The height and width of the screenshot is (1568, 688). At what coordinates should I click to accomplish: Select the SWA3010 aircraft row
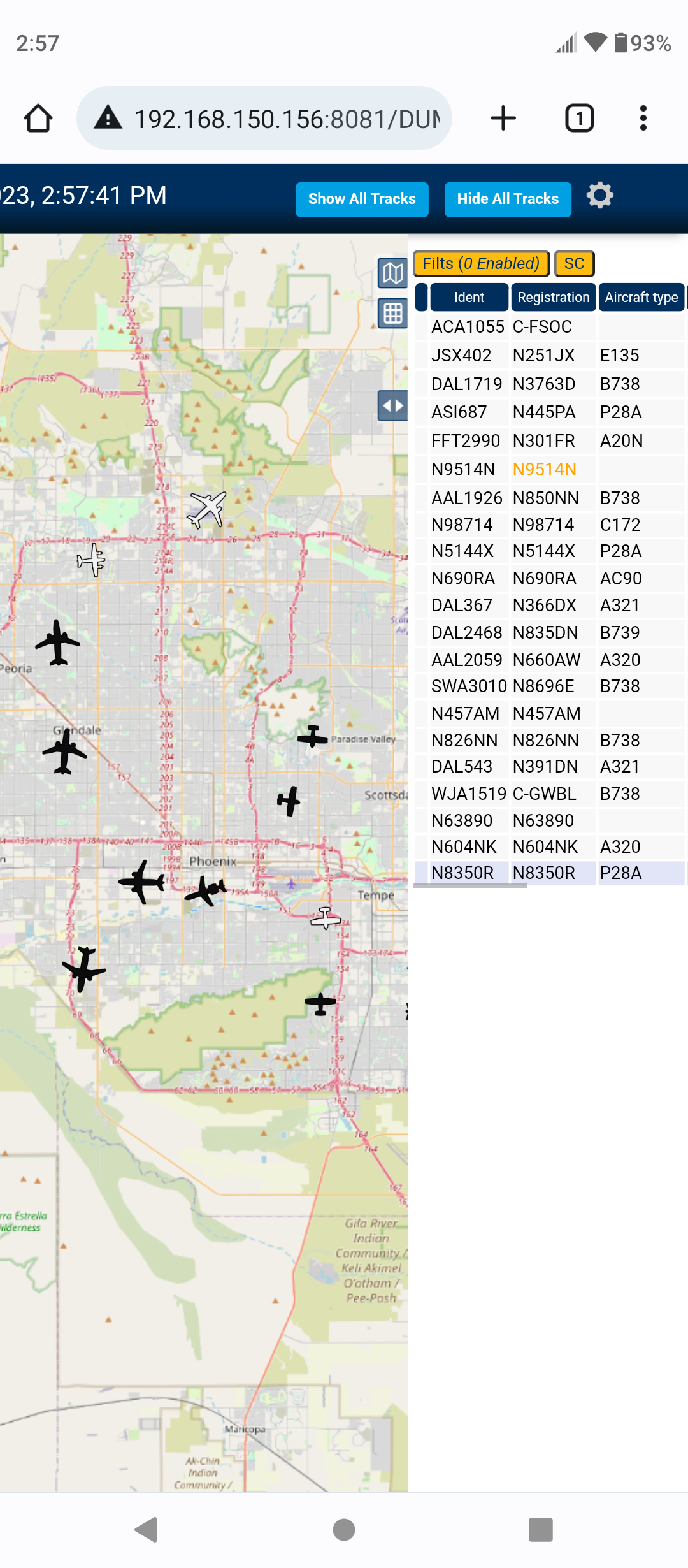pos(550,686)
